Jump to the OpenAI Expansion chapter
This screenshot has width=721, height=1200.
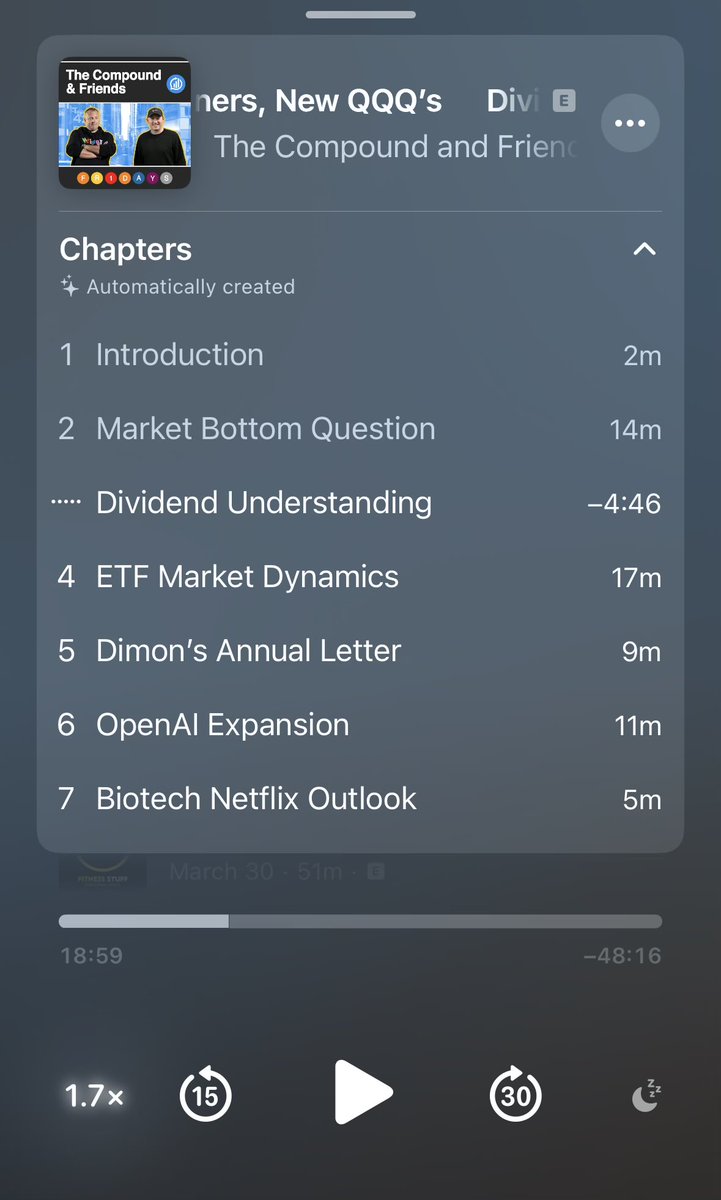[x=222, y=725]
